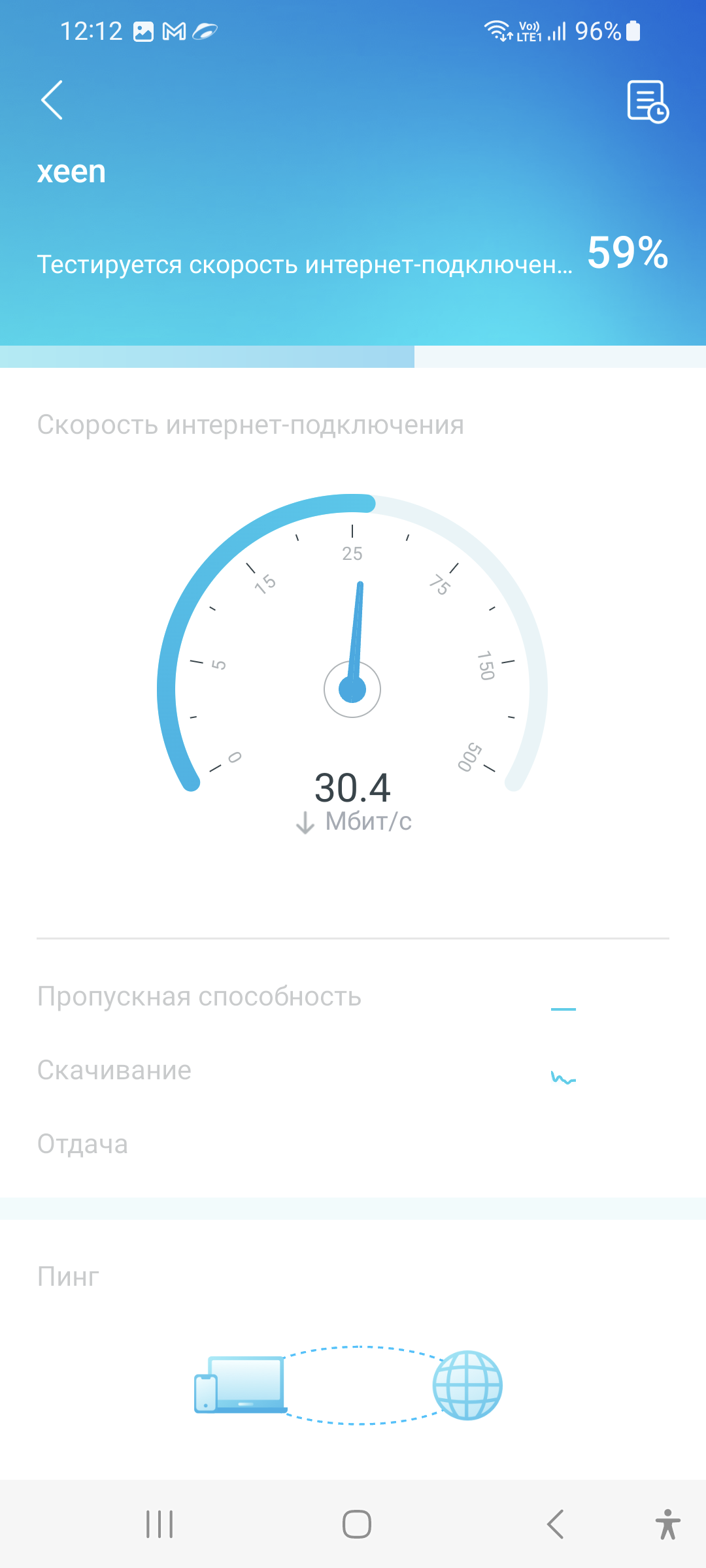This screenshot has width=706, height=1568.
Task: Go back from the speed test screen
Action: 52,100
